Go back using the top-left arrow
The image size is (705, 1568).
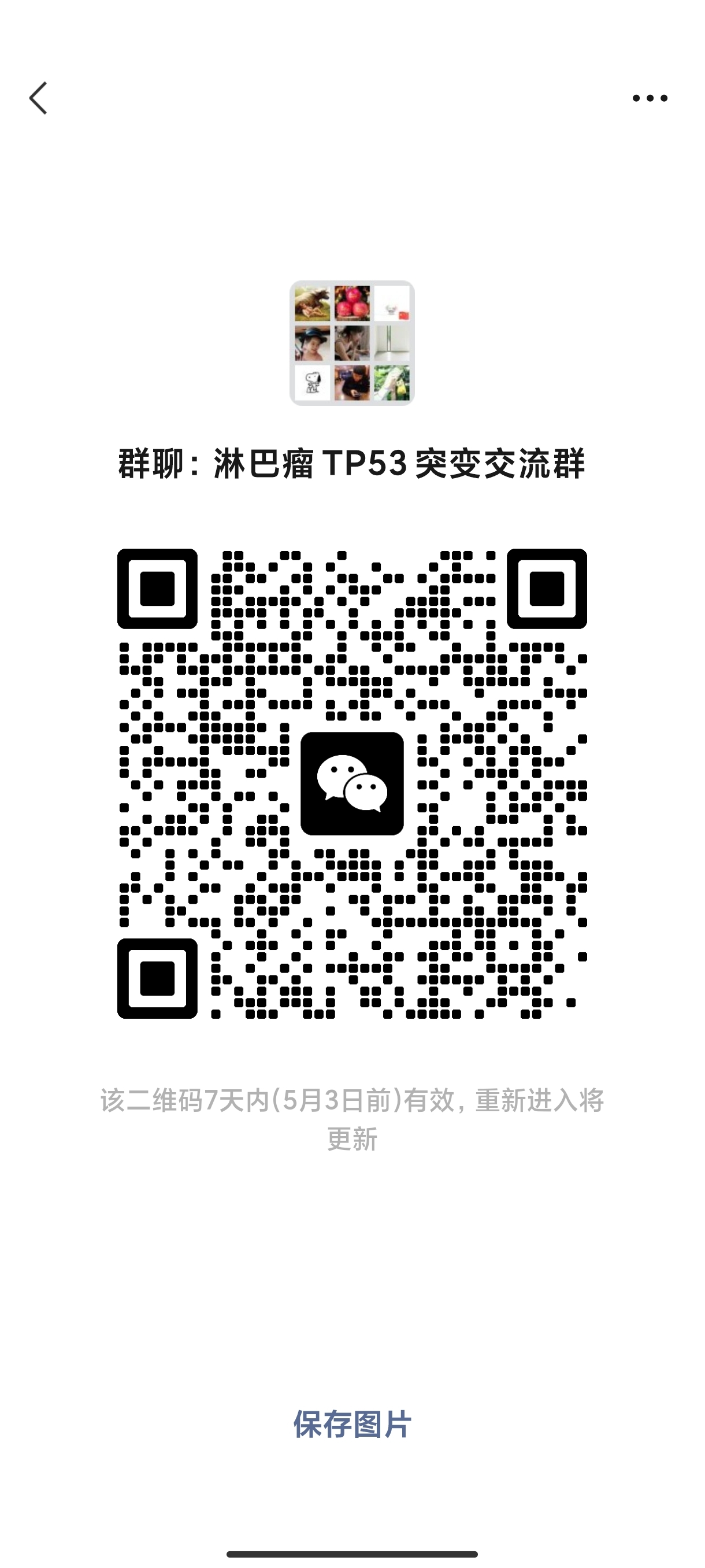(x=38, y=98)
